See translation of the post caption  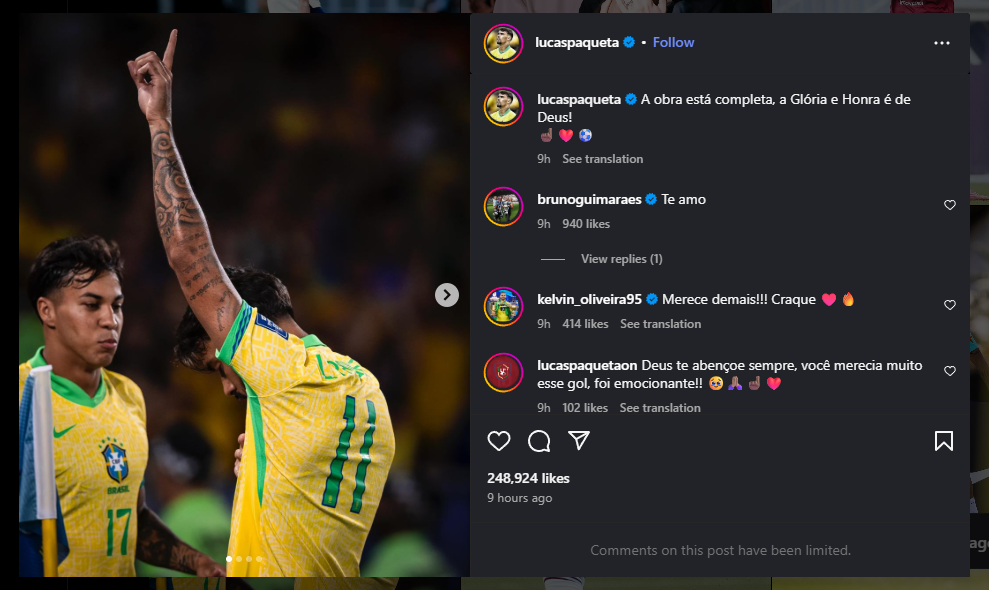(x=602, y=159)
